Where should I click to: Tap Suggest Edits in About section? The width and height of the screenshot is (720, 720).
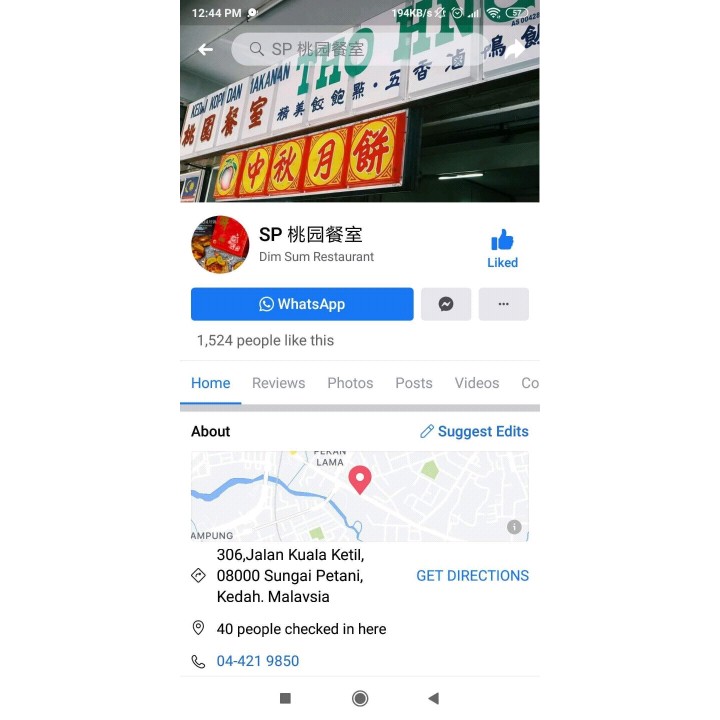tap(474, 431)
